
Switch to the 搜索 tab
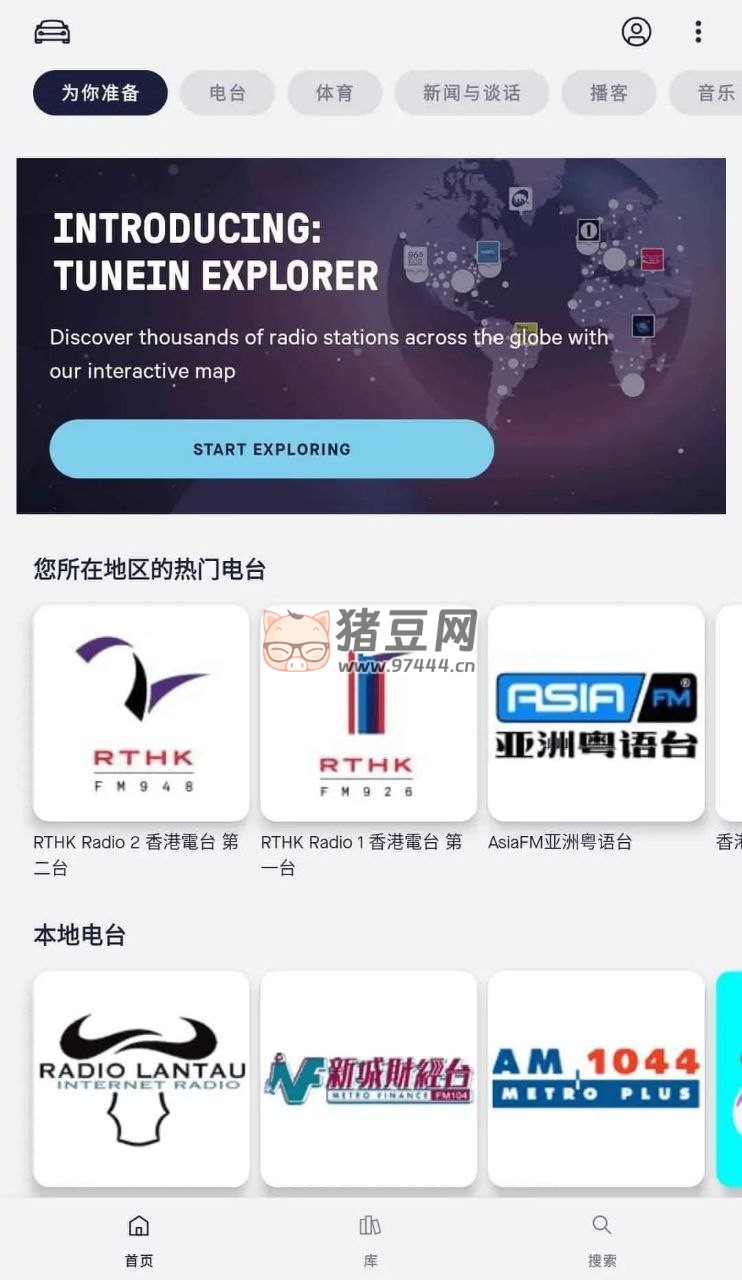(602, 1240)
